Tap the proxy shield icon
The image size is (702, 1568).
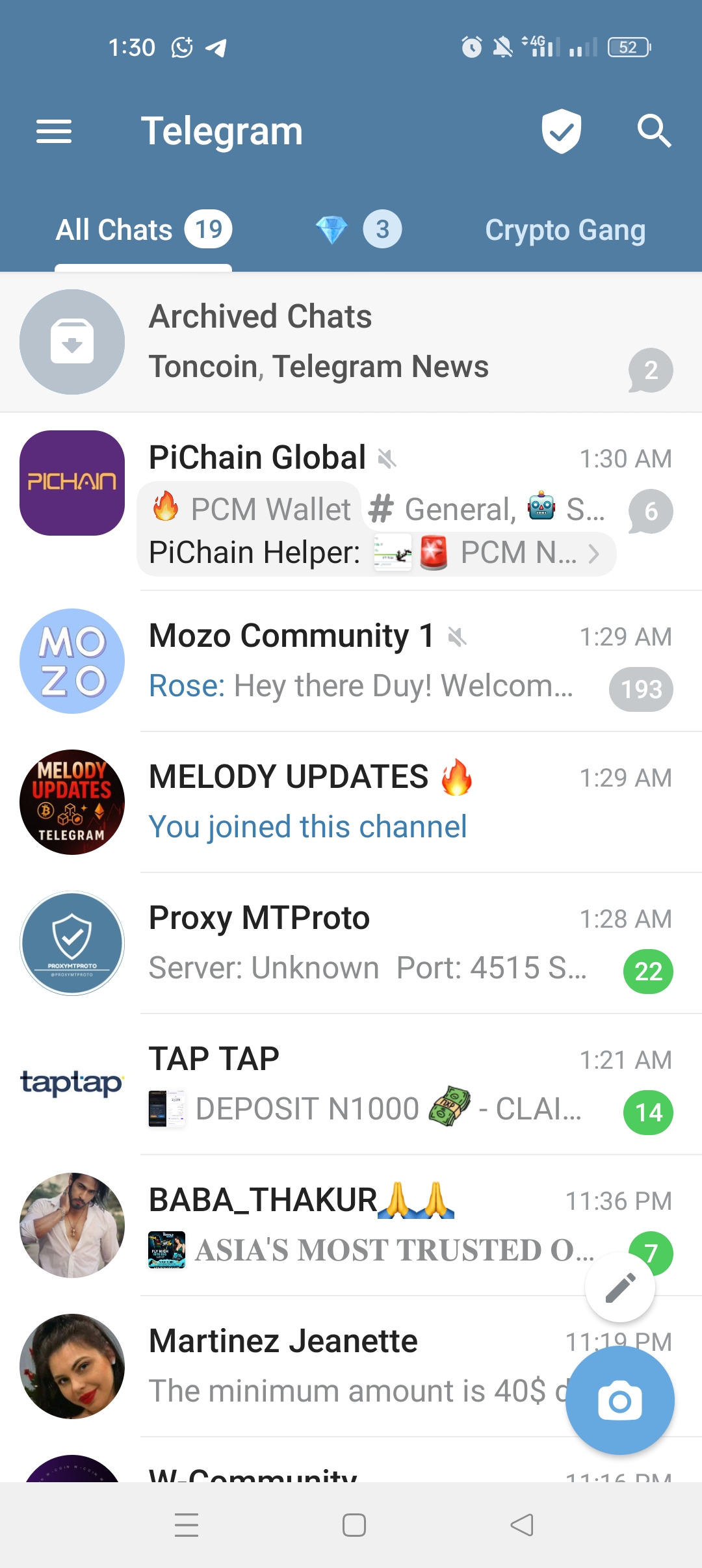(561, 131)
